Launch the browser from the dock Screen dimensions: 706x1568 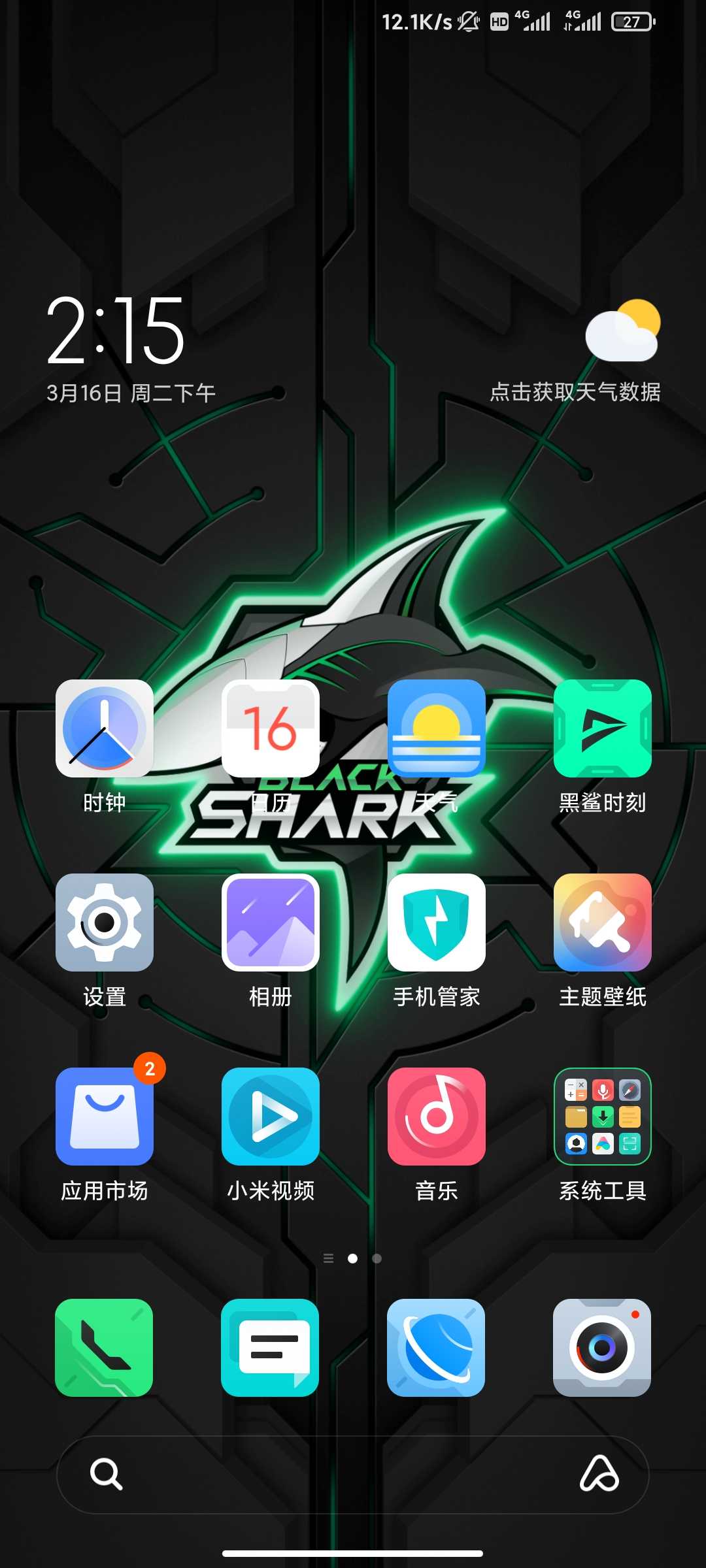coord(436,1348)
